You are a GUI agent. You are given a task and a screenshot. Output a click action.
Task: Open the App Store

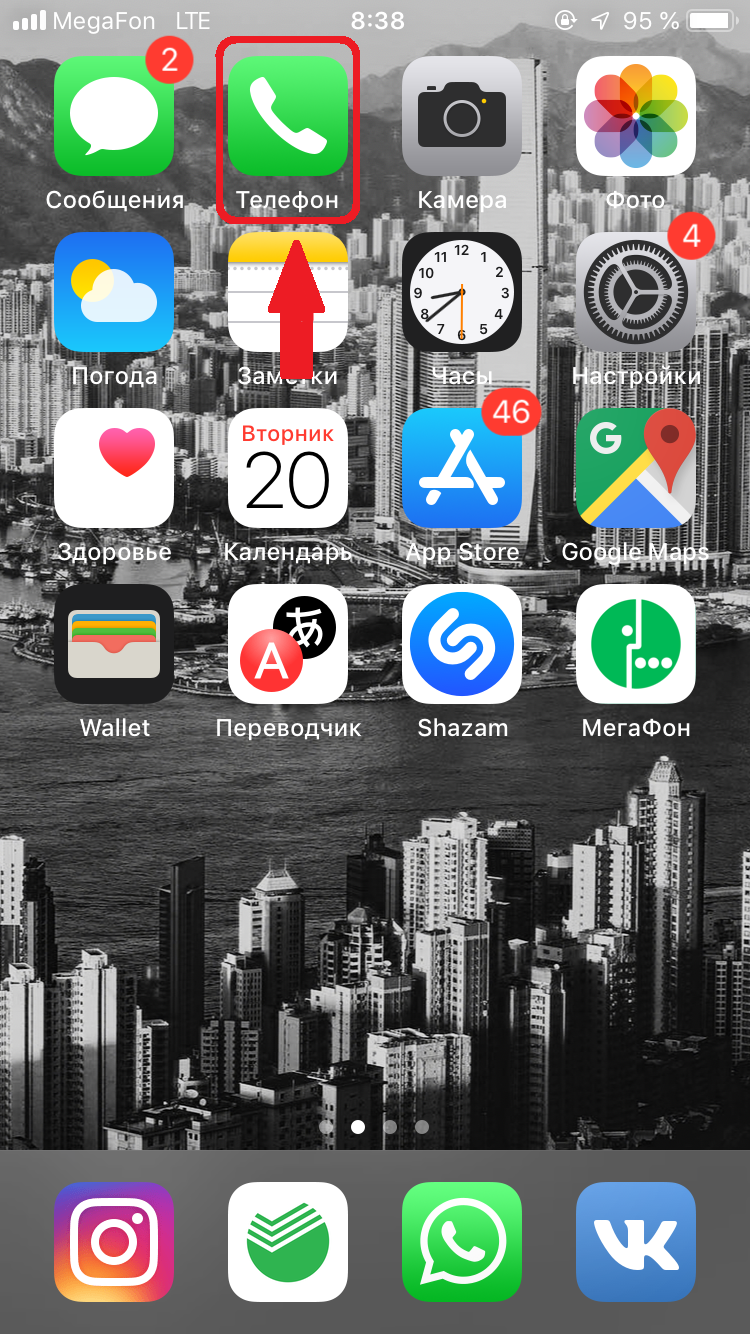[x=462, y=468]
